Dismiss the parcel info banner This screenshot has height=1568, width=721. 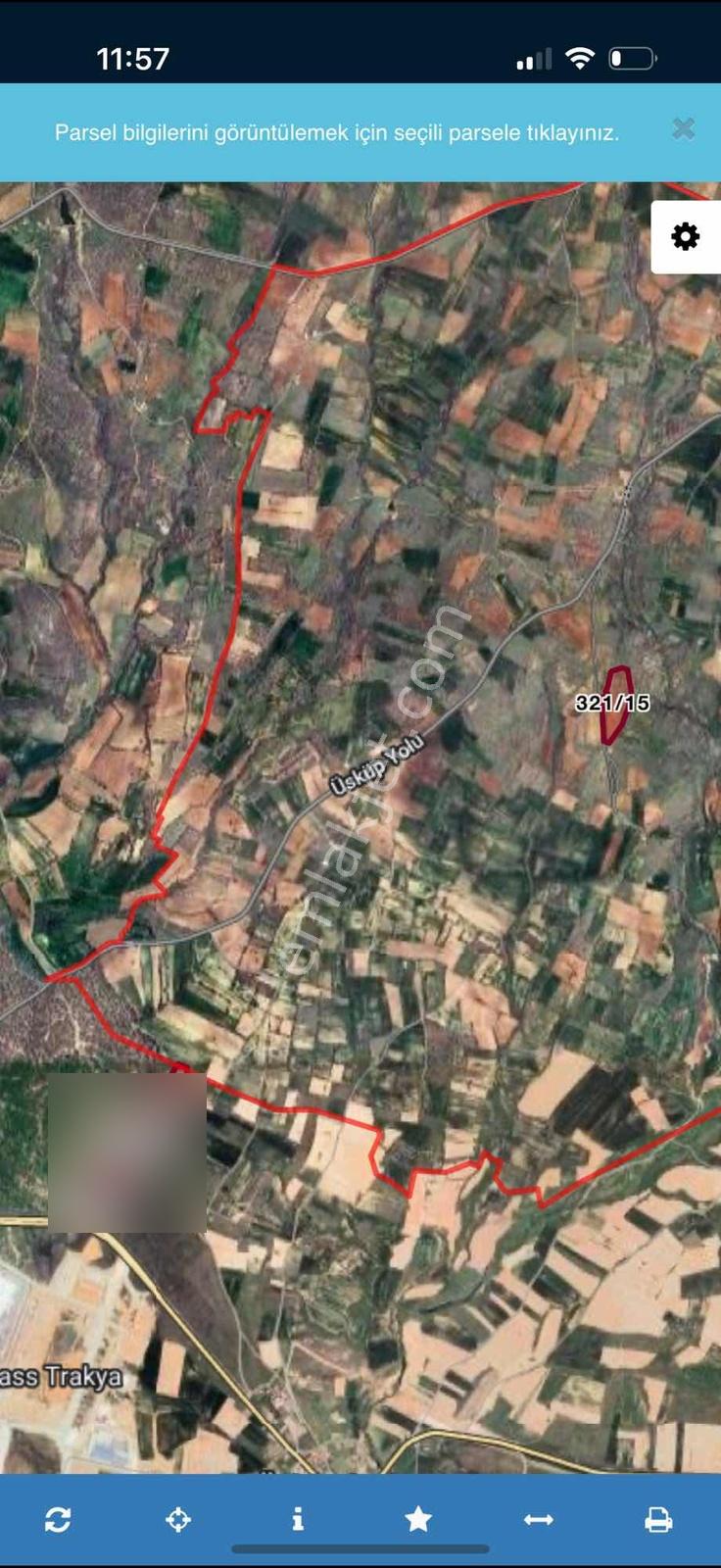pyautogui.click(x=683, y=129)
